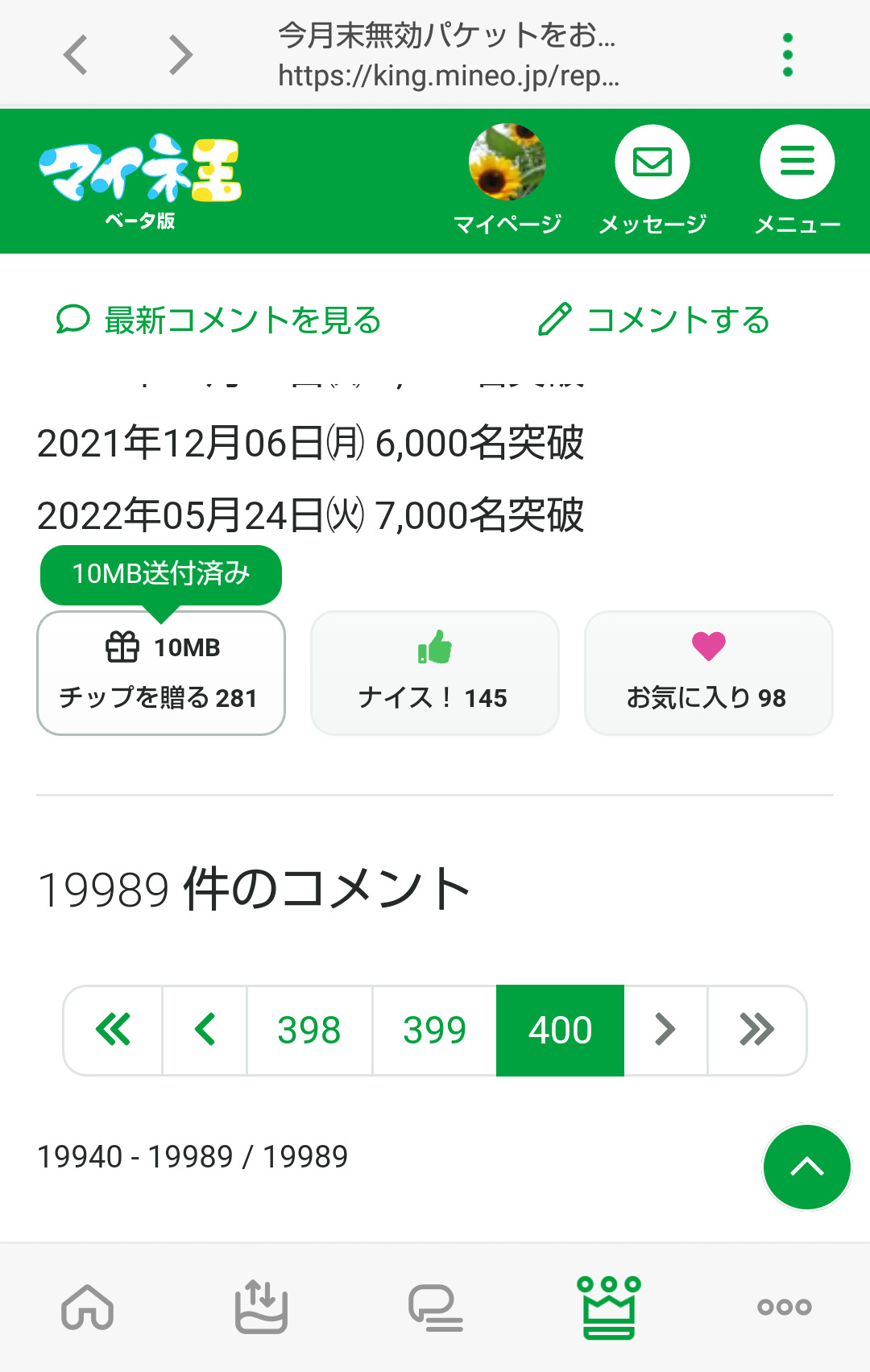Tap the マイネ王 logo
Screen dimensions: 870x1372
point(140,180)
